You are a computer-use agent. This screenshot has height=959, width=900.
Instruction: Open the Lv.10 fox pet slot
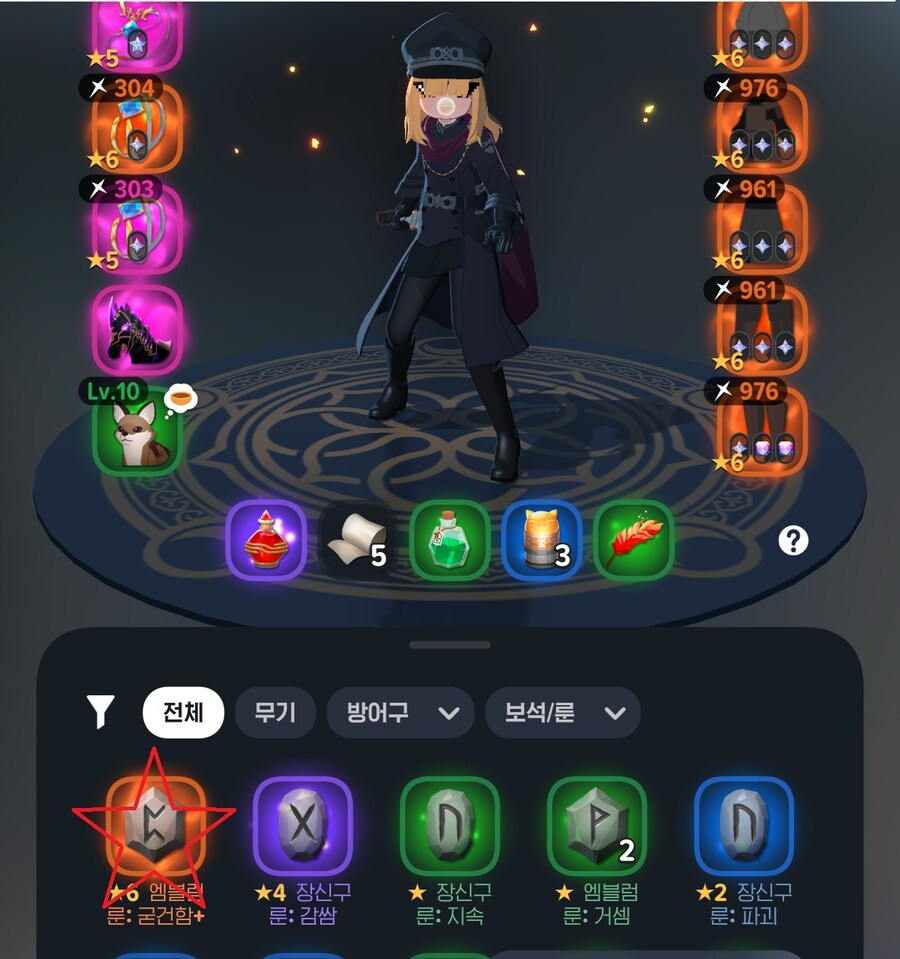pos(137,436)
